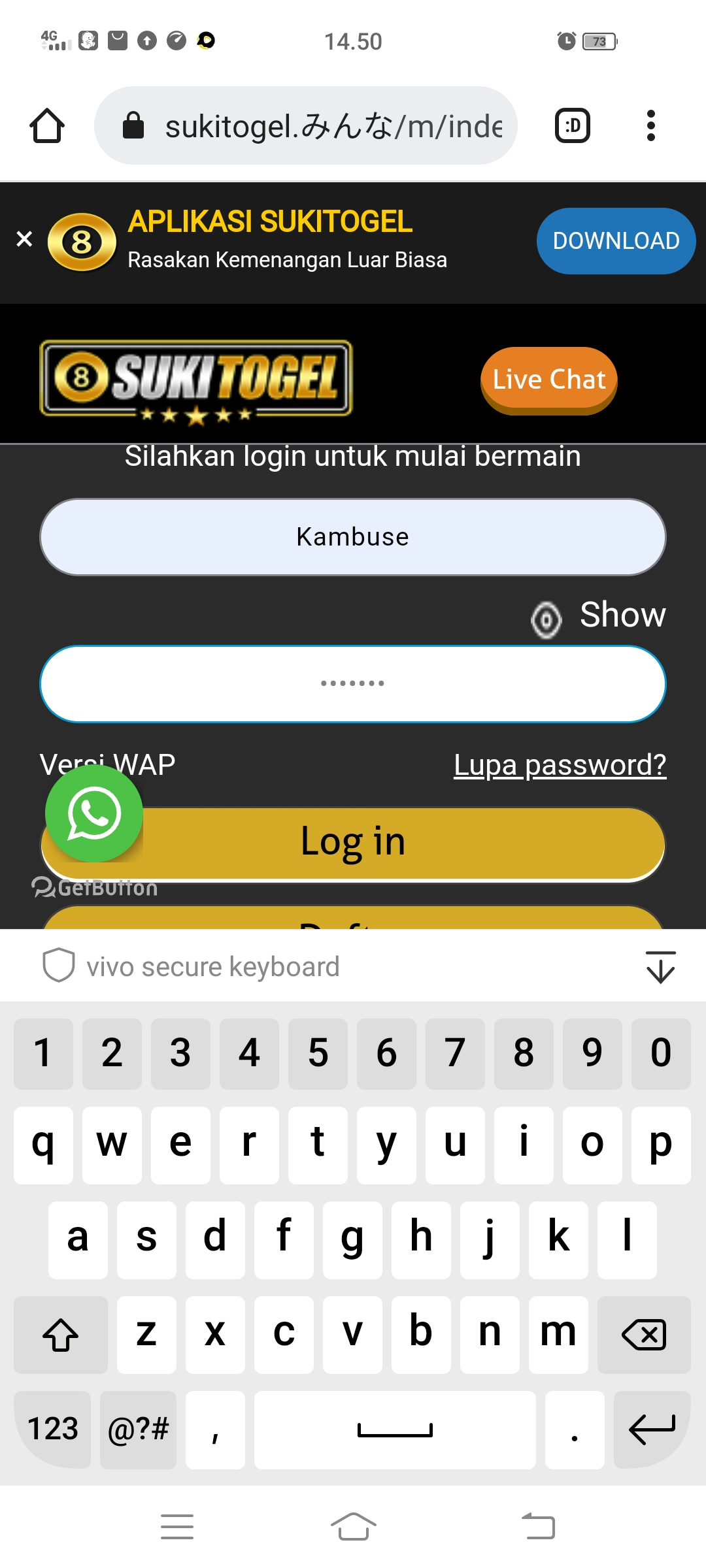Focus the password field

pos(353,684)
